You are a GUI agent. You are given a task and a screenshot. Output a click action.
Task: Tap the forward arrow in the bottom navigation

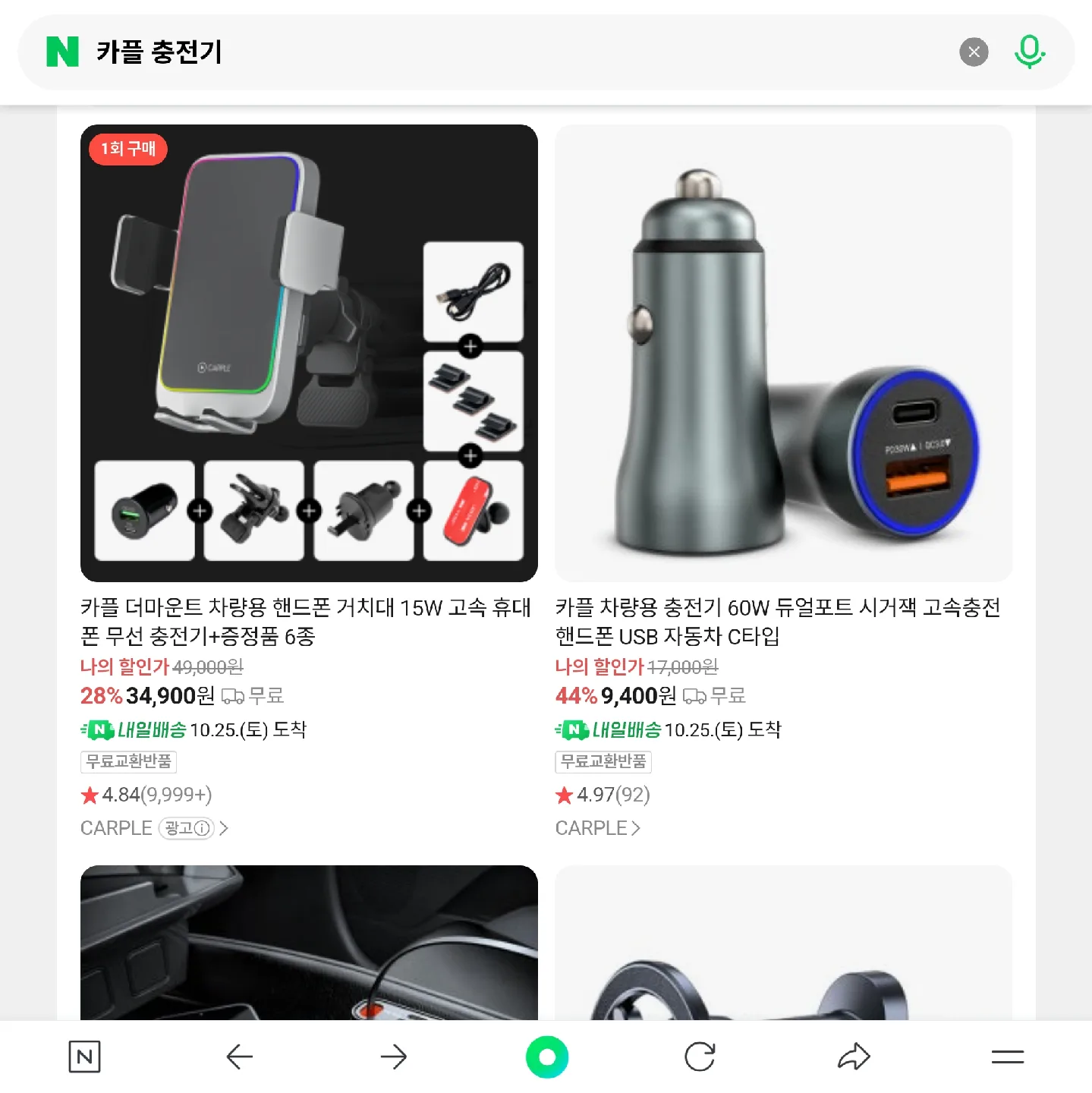[x=392, y=1057]
